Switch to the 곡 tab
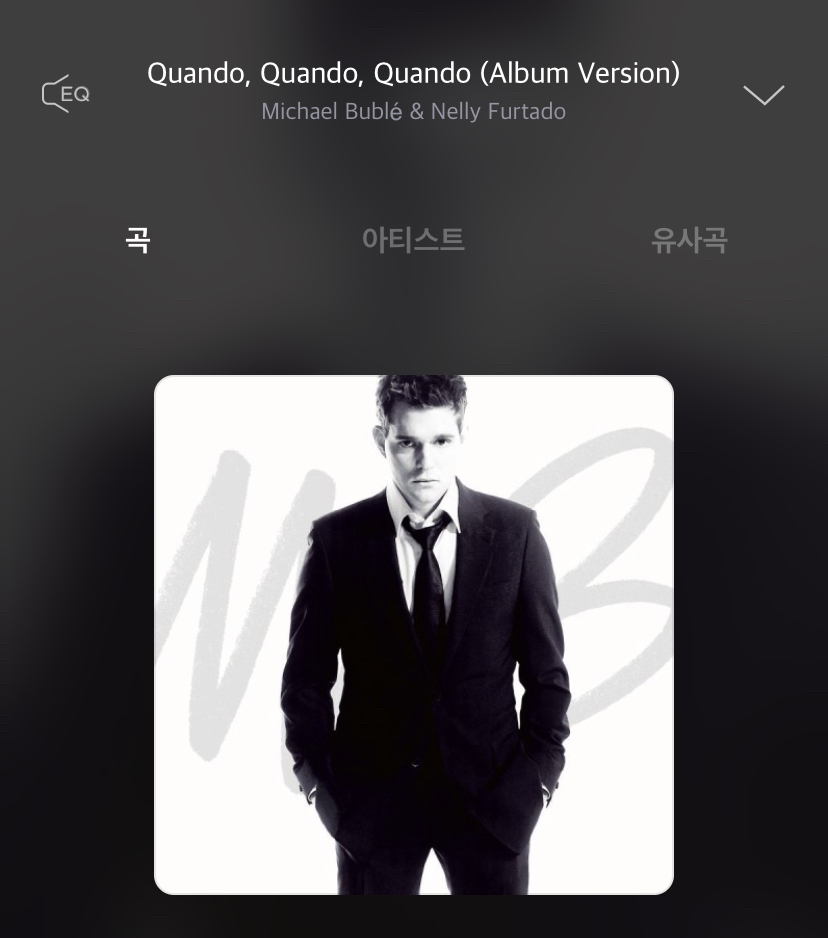Screen dimensions: 828x938 138,240
